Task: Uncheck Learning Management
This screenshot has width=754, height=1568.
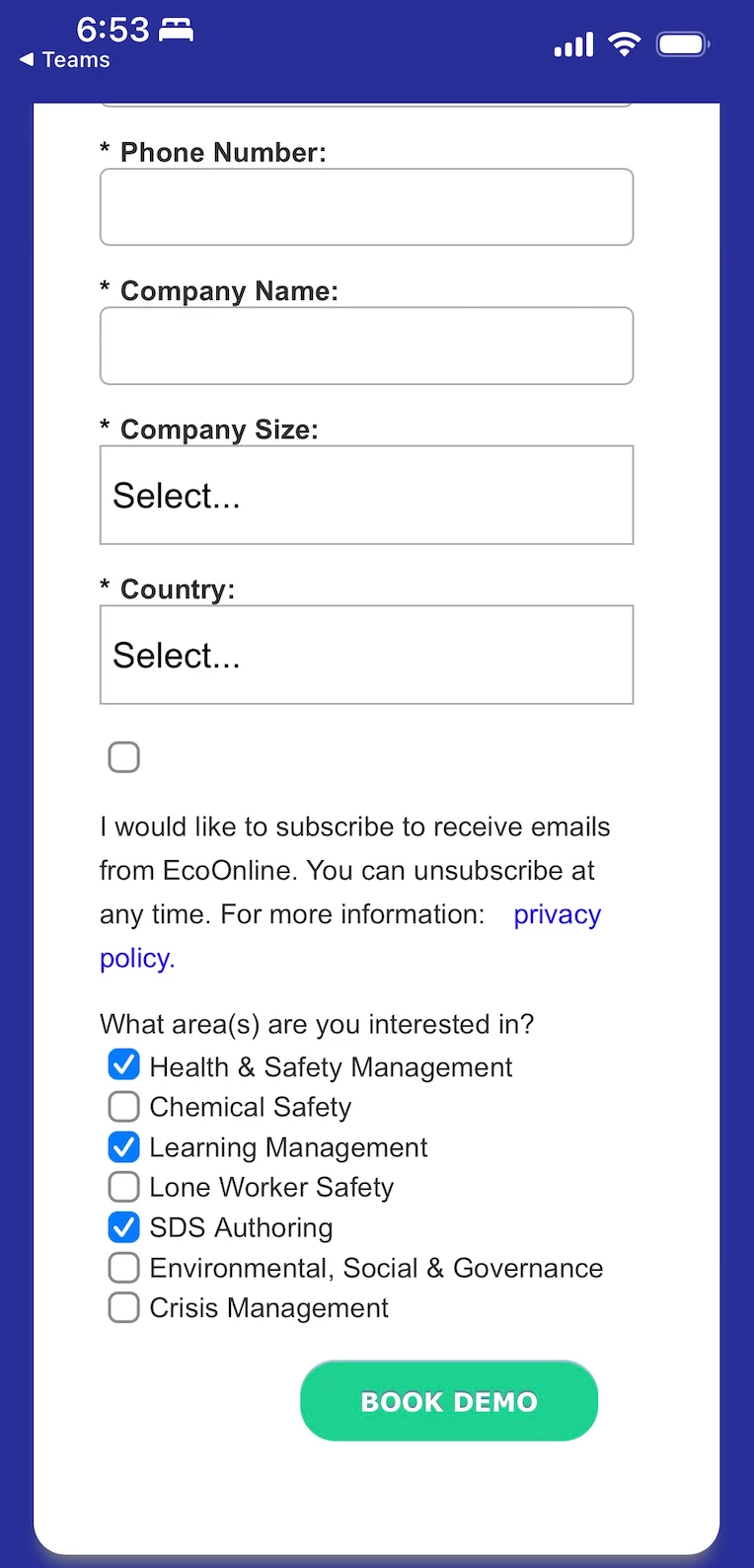Action: (123, 1146)
